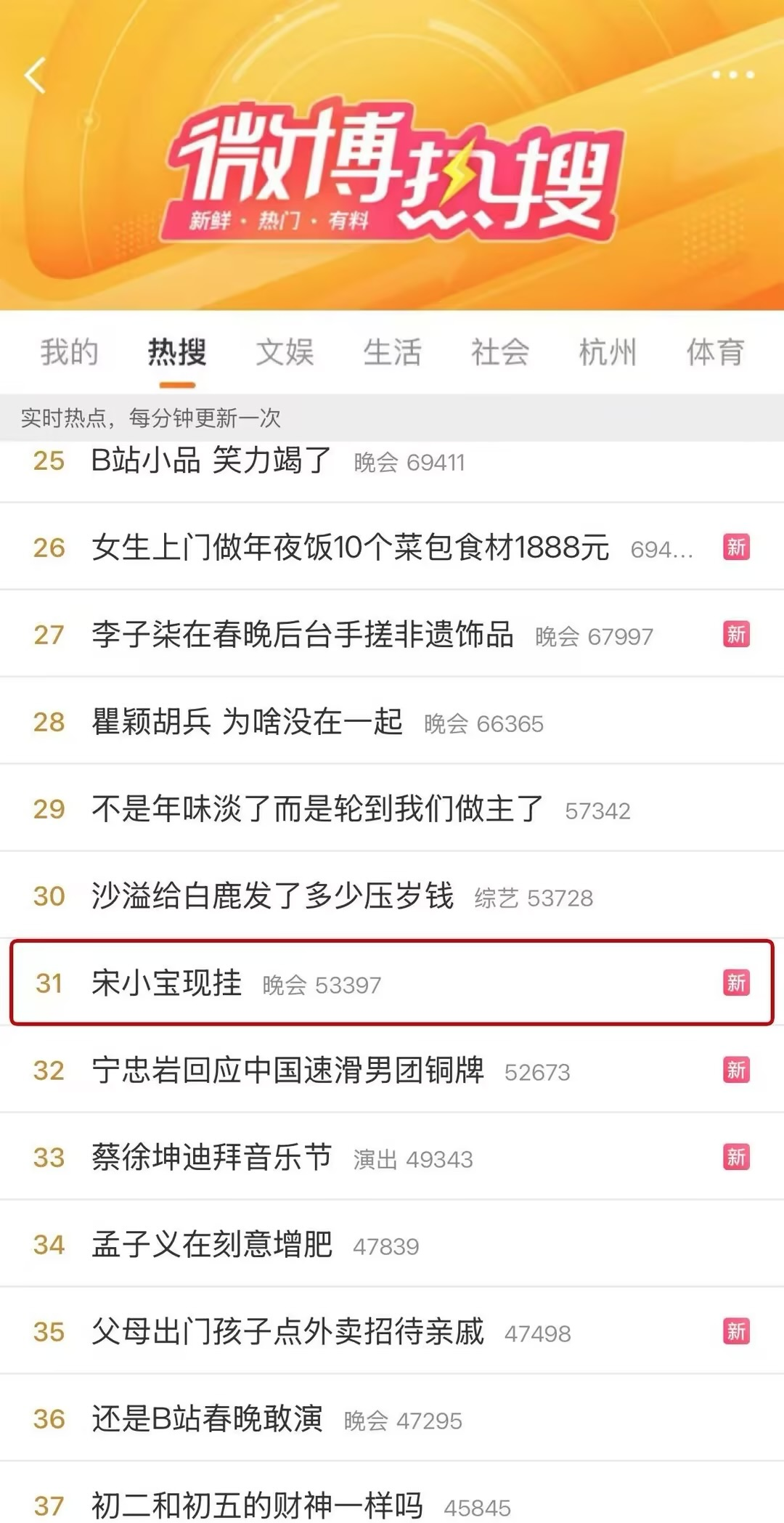The width and height of the screenshot is (784, 1523).
Task: Open the three-dot overflow menu
Action: tap(732, 75)
